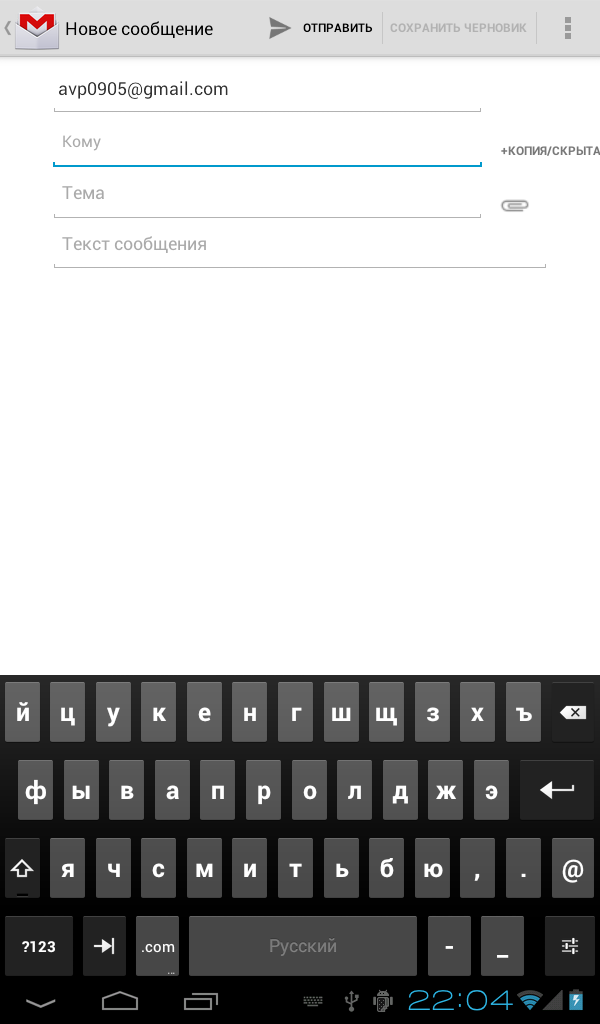Go to the home screen
Screen dimensions: 600x1024
click(x=120, y=1000)
